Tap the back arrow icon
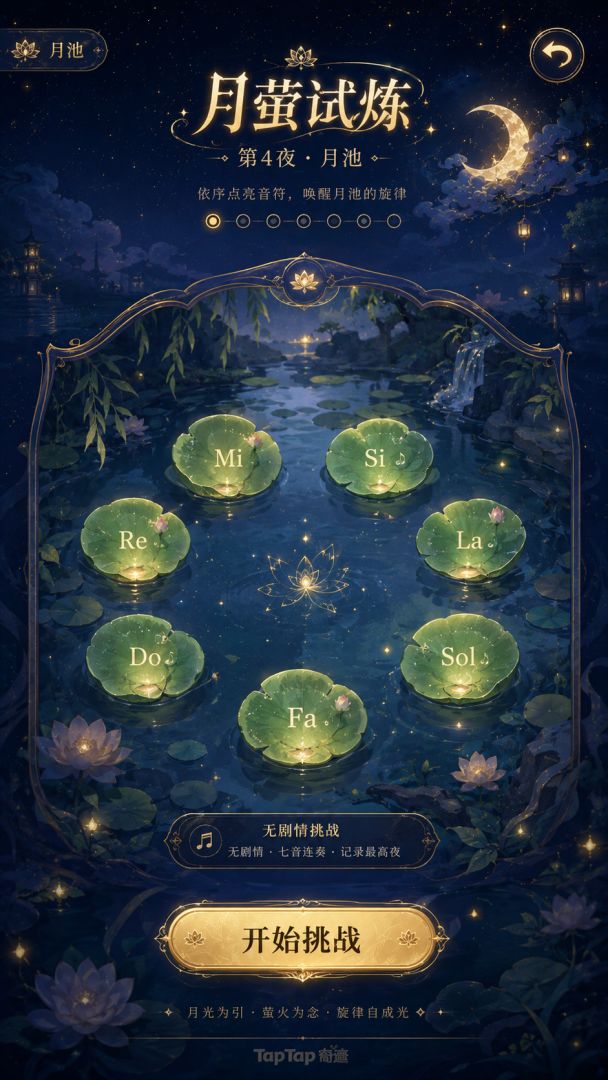608x1080 pixels. click(557, 55)
